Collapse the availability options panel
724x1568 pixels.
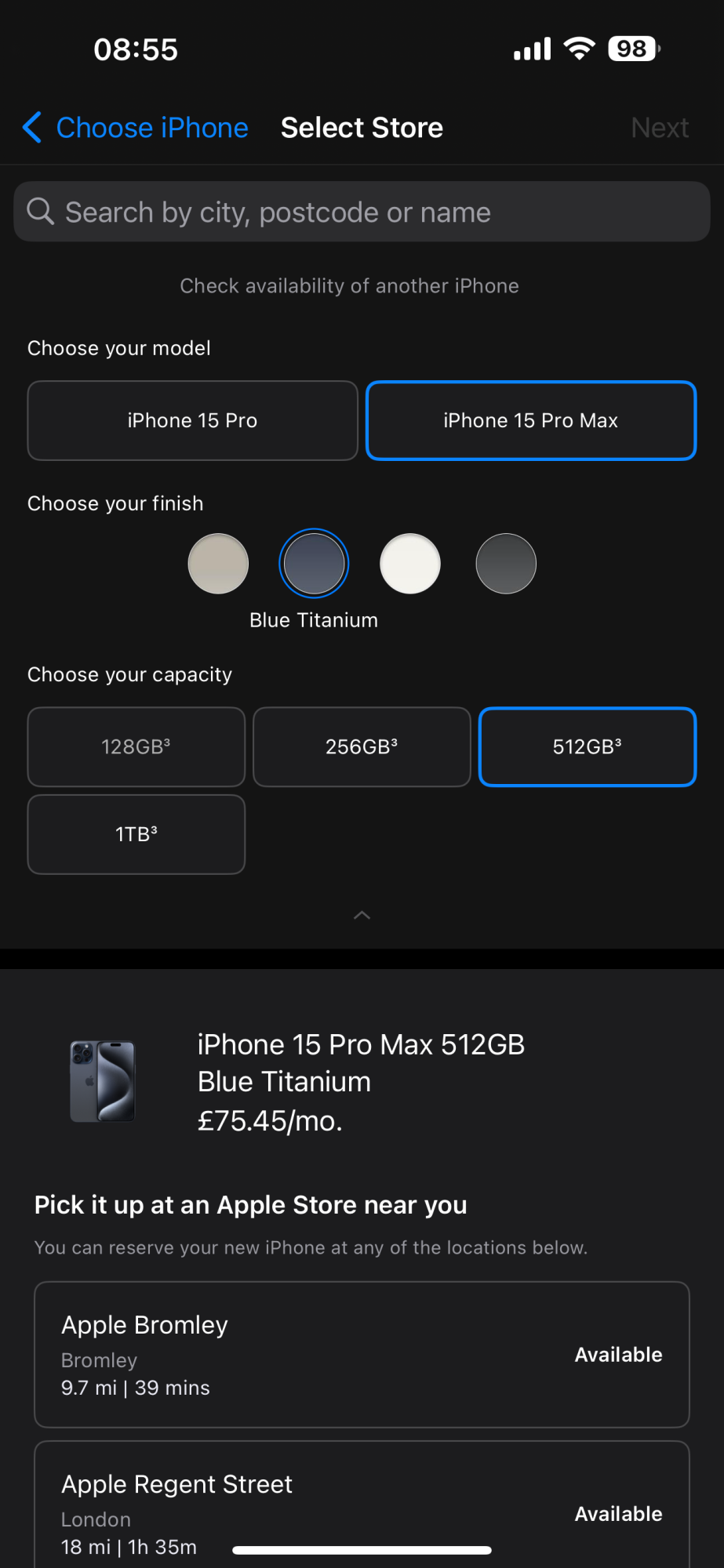coord(362,915)
